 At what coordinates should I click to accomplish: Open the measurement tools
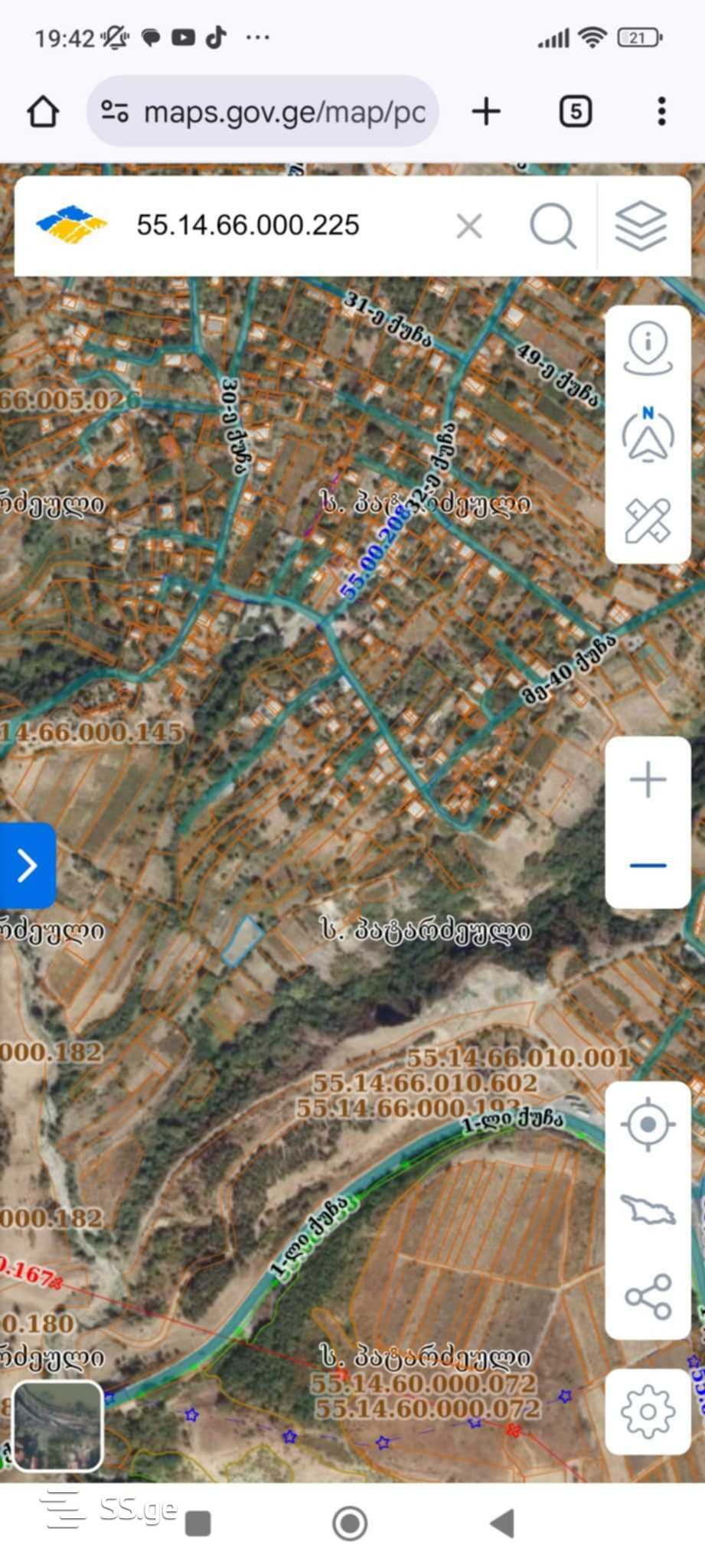pyautogui.click(x=648, y=521)
